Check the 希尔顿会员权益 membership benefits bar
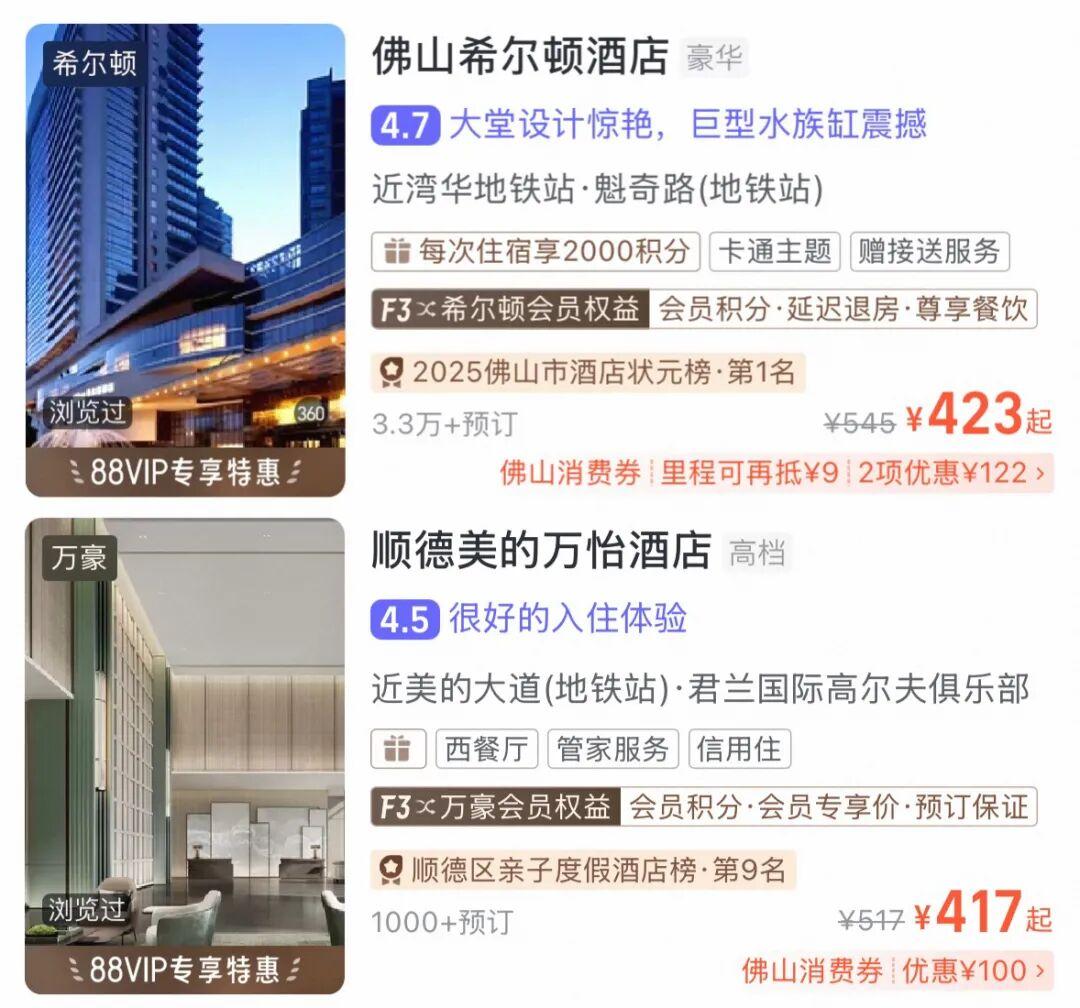This screenshot has height=1008, width=1080. [704, 310]
